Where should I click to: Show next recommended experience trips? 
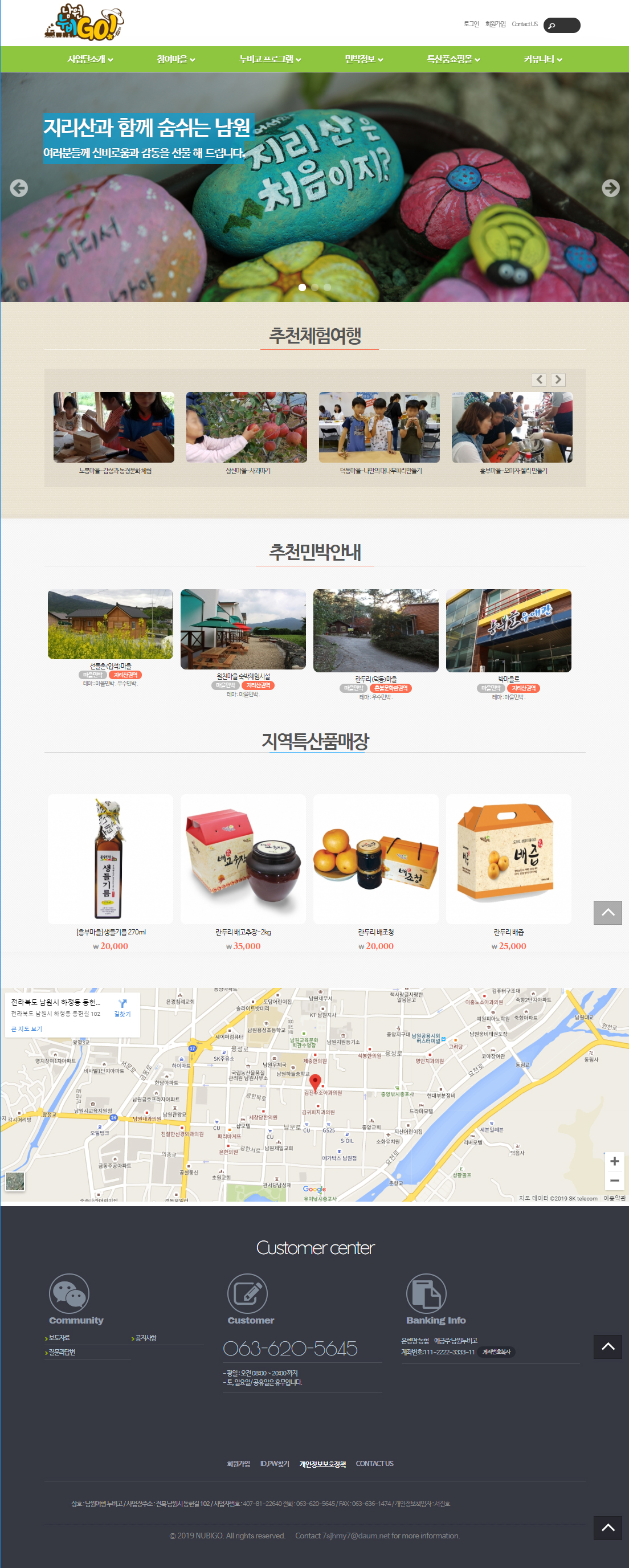pos(558,380)
